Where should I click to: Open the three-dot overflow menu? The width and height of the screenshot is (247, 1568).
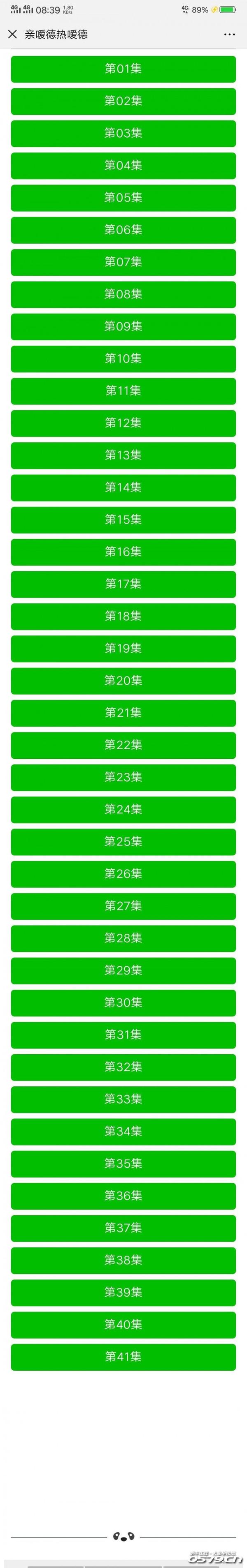coord(229,35)
